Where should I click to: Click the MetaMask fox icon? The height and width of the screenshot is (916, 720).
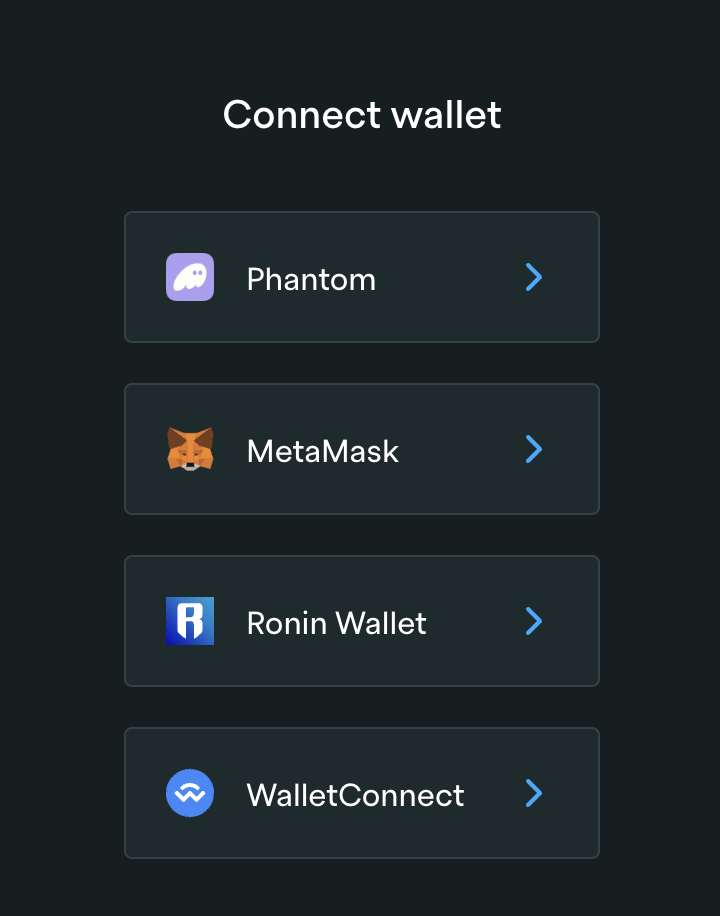point(190,449)
